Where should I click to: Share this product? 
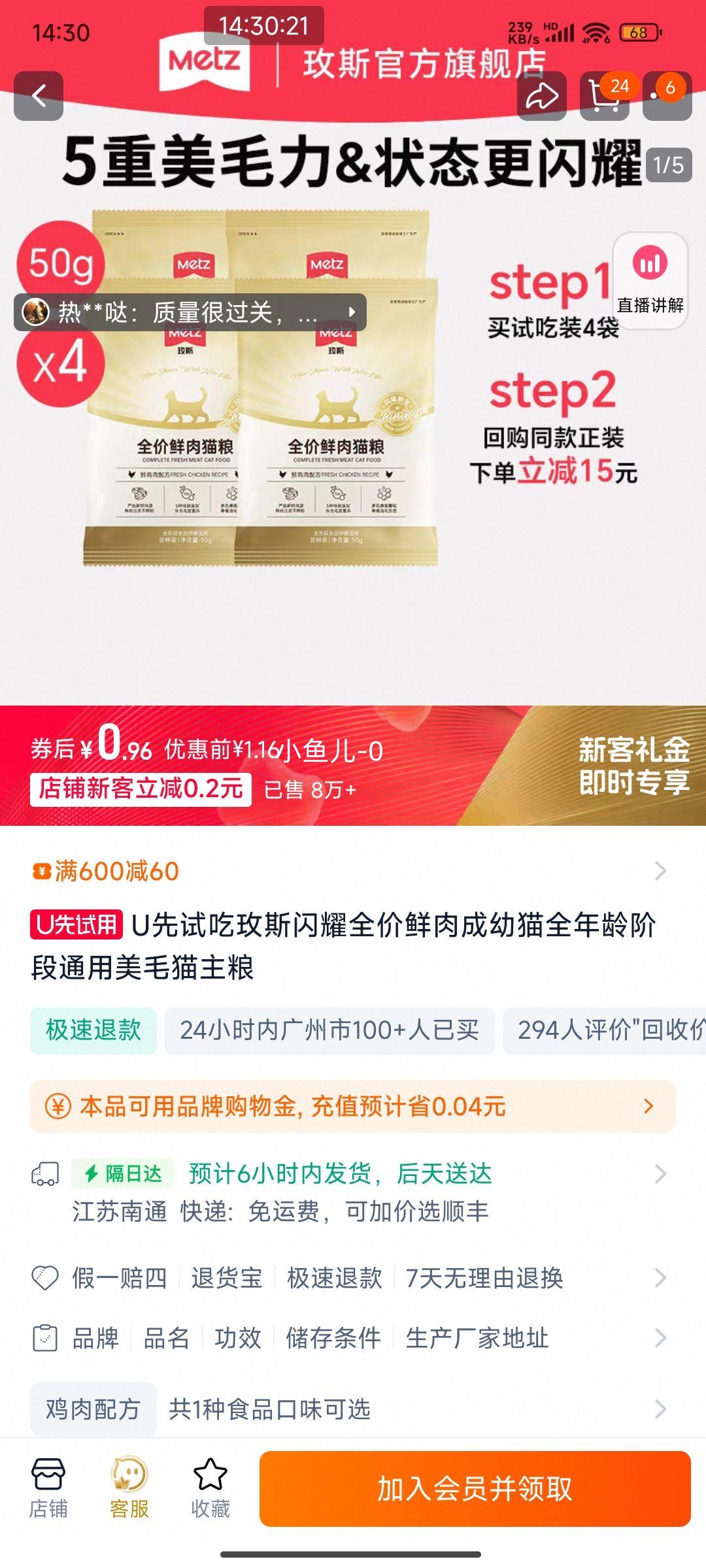click(x=542, y=96)
